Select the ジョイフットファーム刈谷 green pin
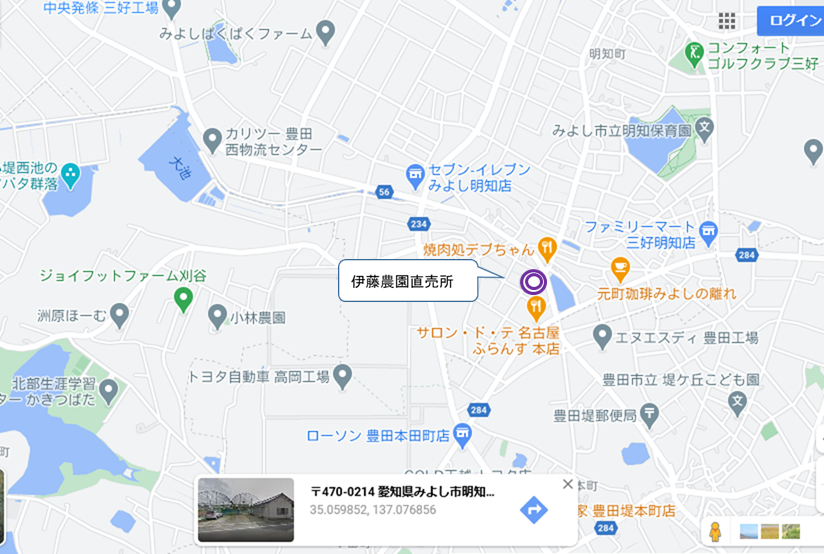 [x=182, y=297]
